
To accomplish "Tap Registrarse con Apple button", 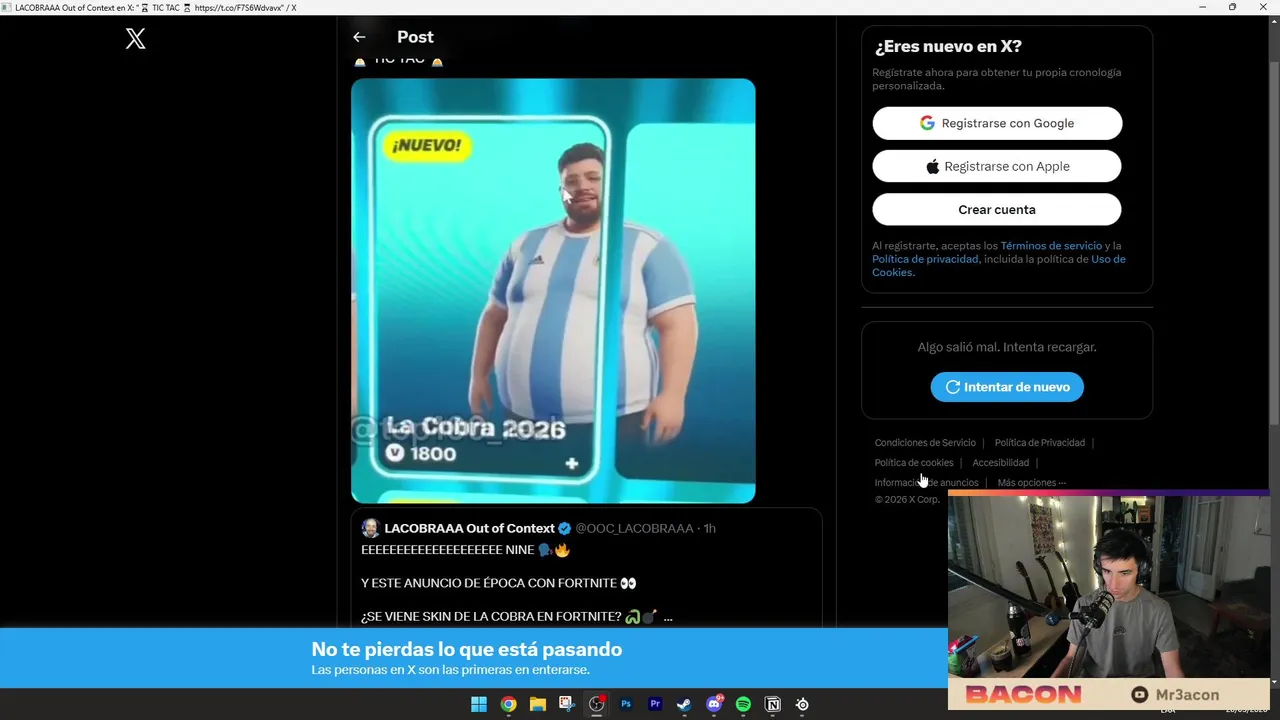I will [997, 166].
